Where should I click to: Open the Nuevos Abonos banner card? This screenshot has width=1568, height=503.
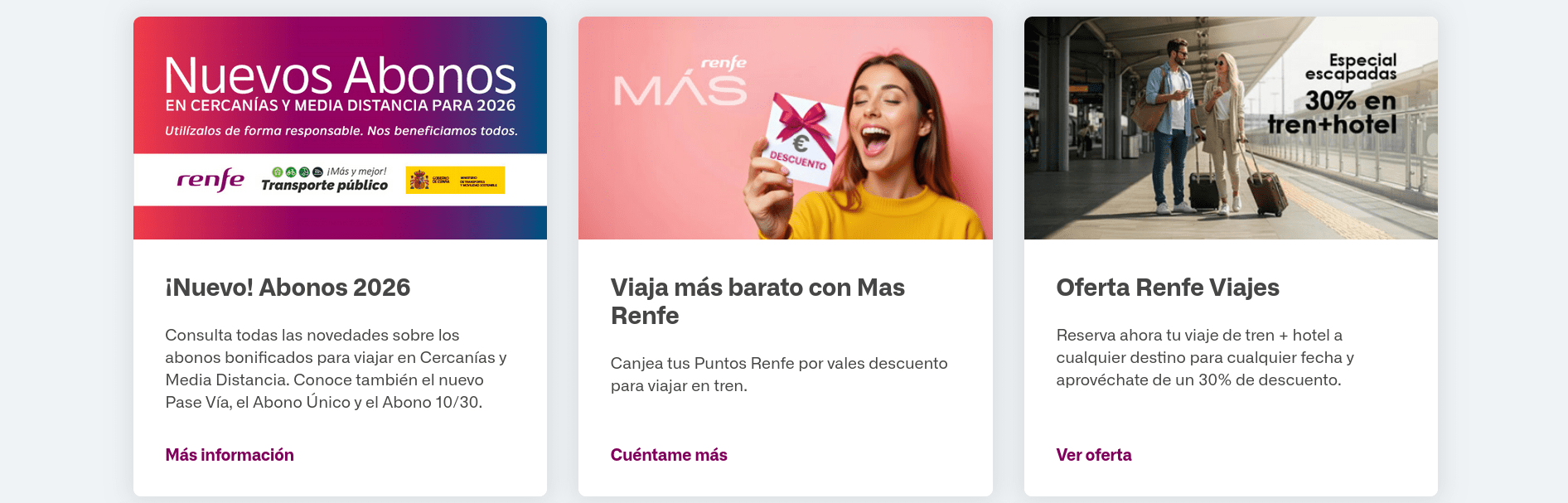(x=340, y=128)
